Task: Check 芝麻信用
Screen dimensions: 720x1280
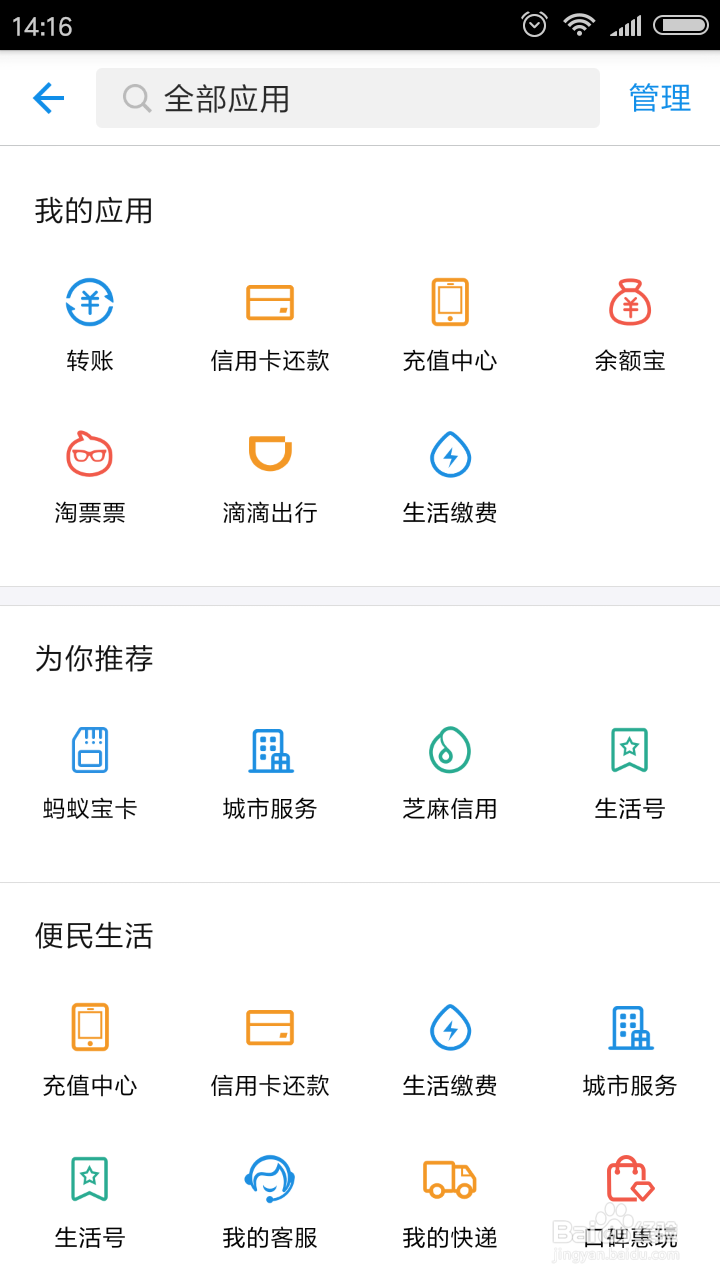Action: point(450,771)
